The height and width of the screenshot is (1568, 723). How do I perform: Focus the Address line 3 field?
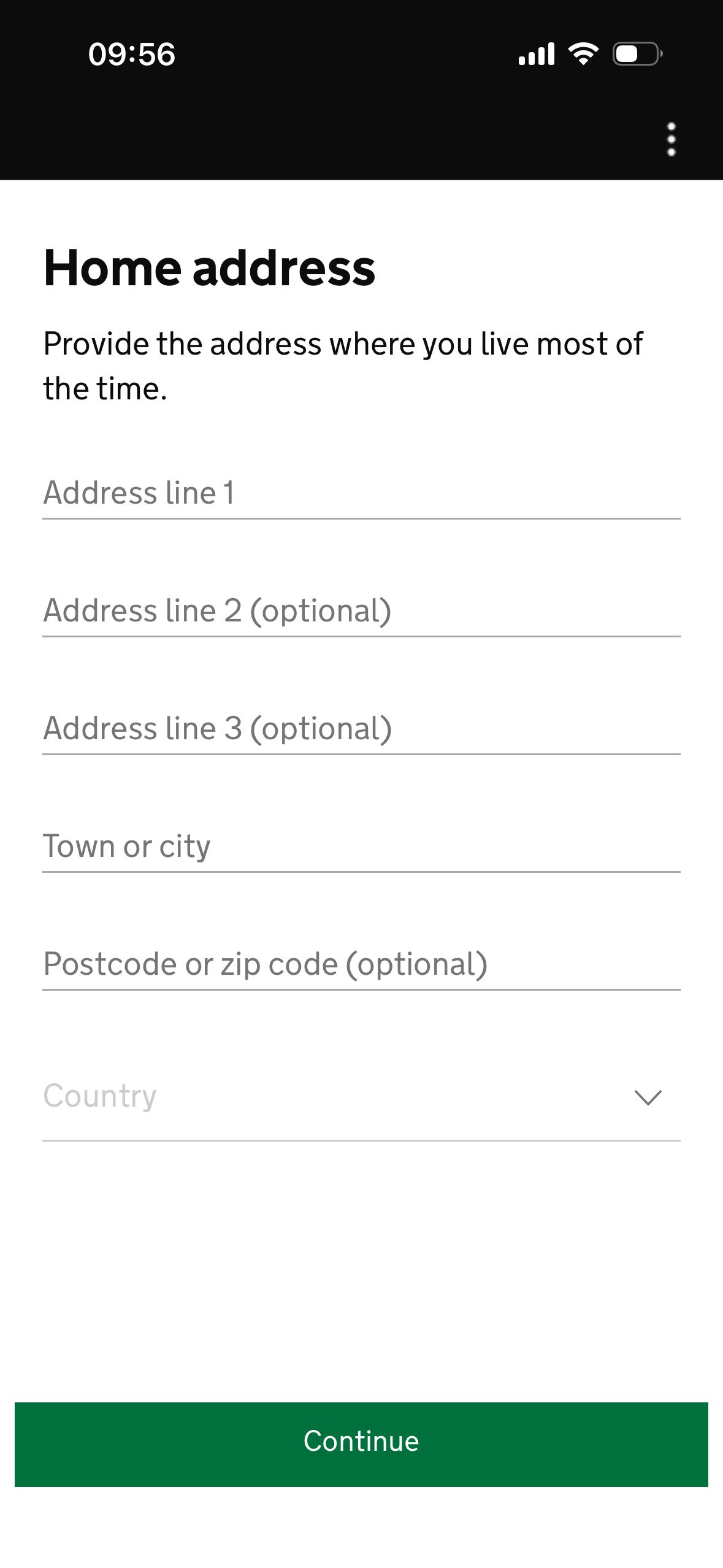click(x=362, y=728)
